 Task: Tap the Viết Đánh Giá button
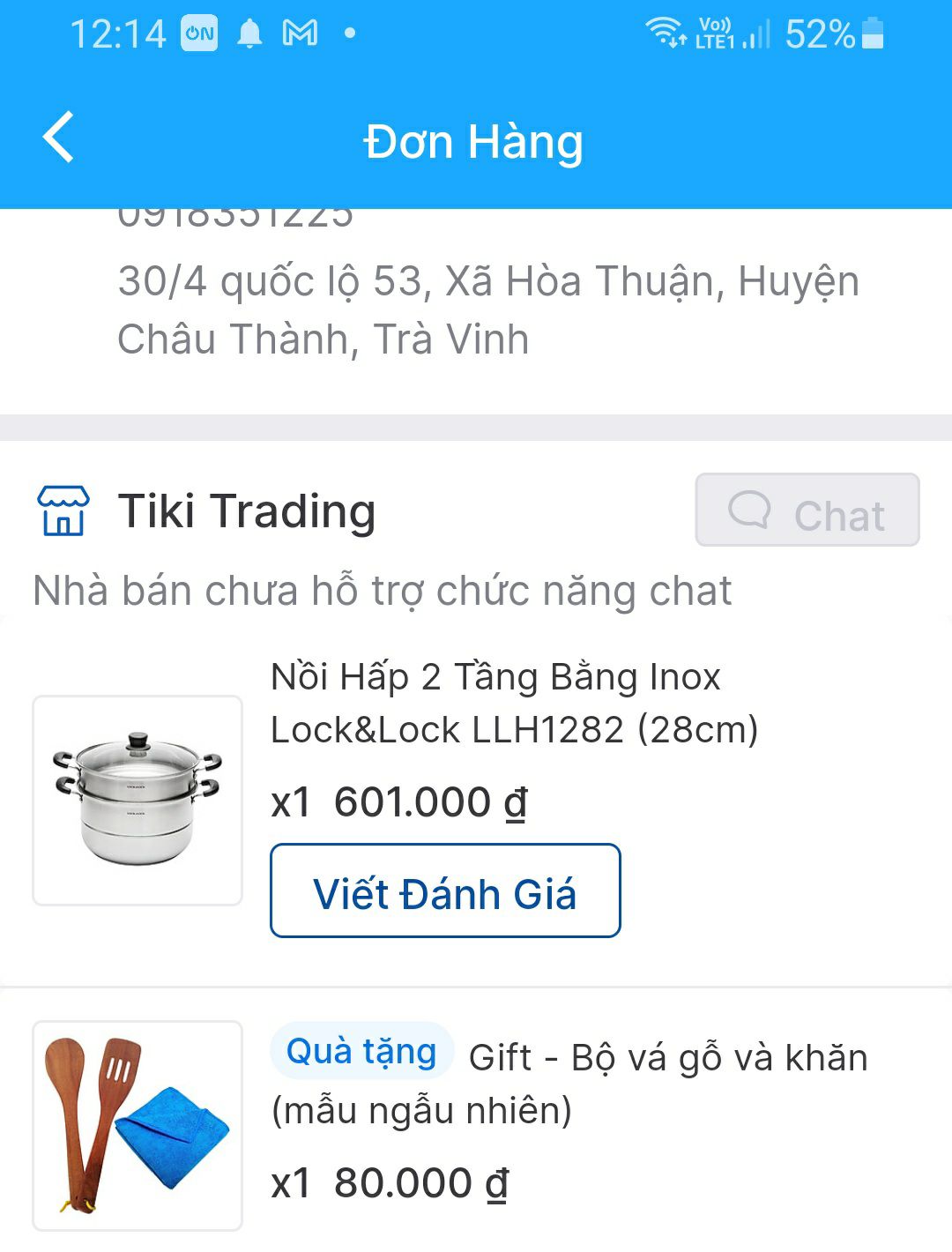click(x=445, y=892)
